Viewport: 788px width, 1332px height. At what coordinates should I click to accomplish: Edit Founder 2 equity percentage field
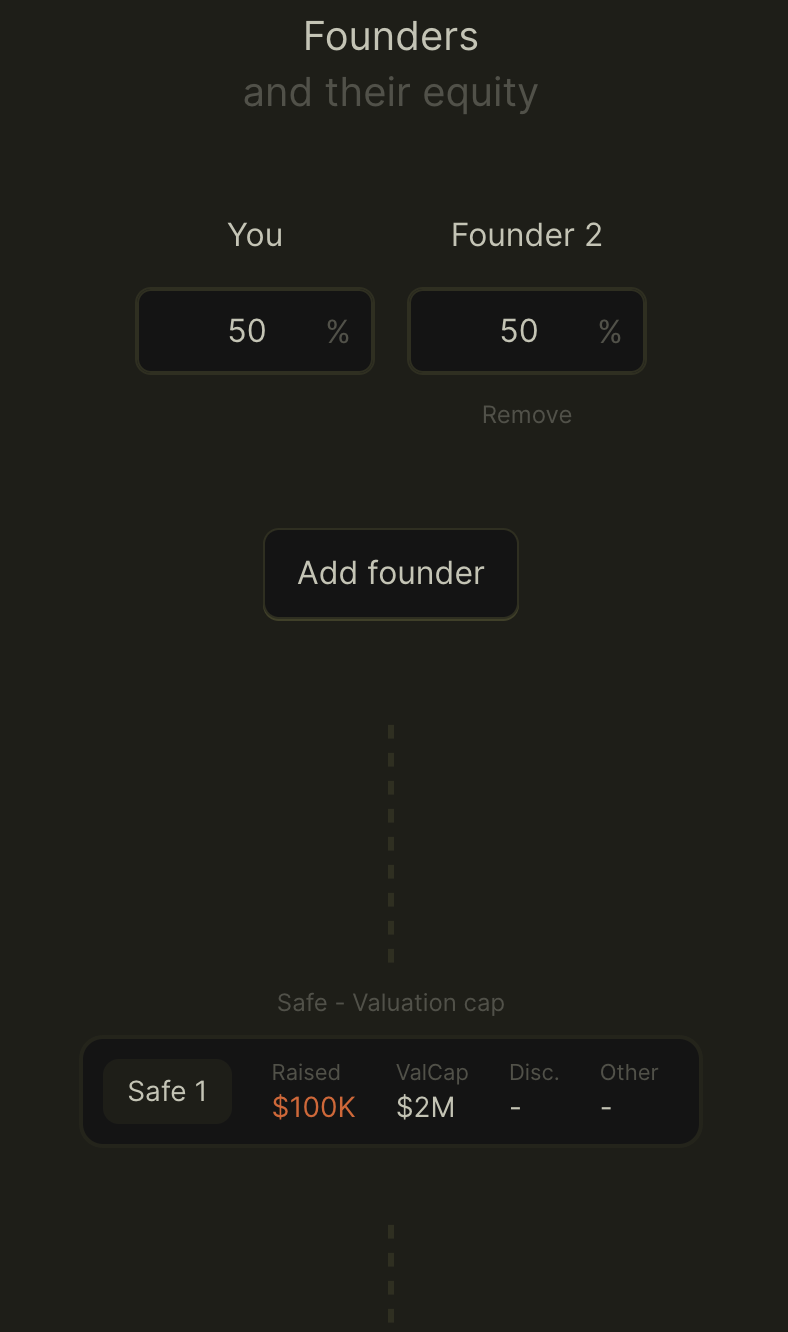pos(527,331)
